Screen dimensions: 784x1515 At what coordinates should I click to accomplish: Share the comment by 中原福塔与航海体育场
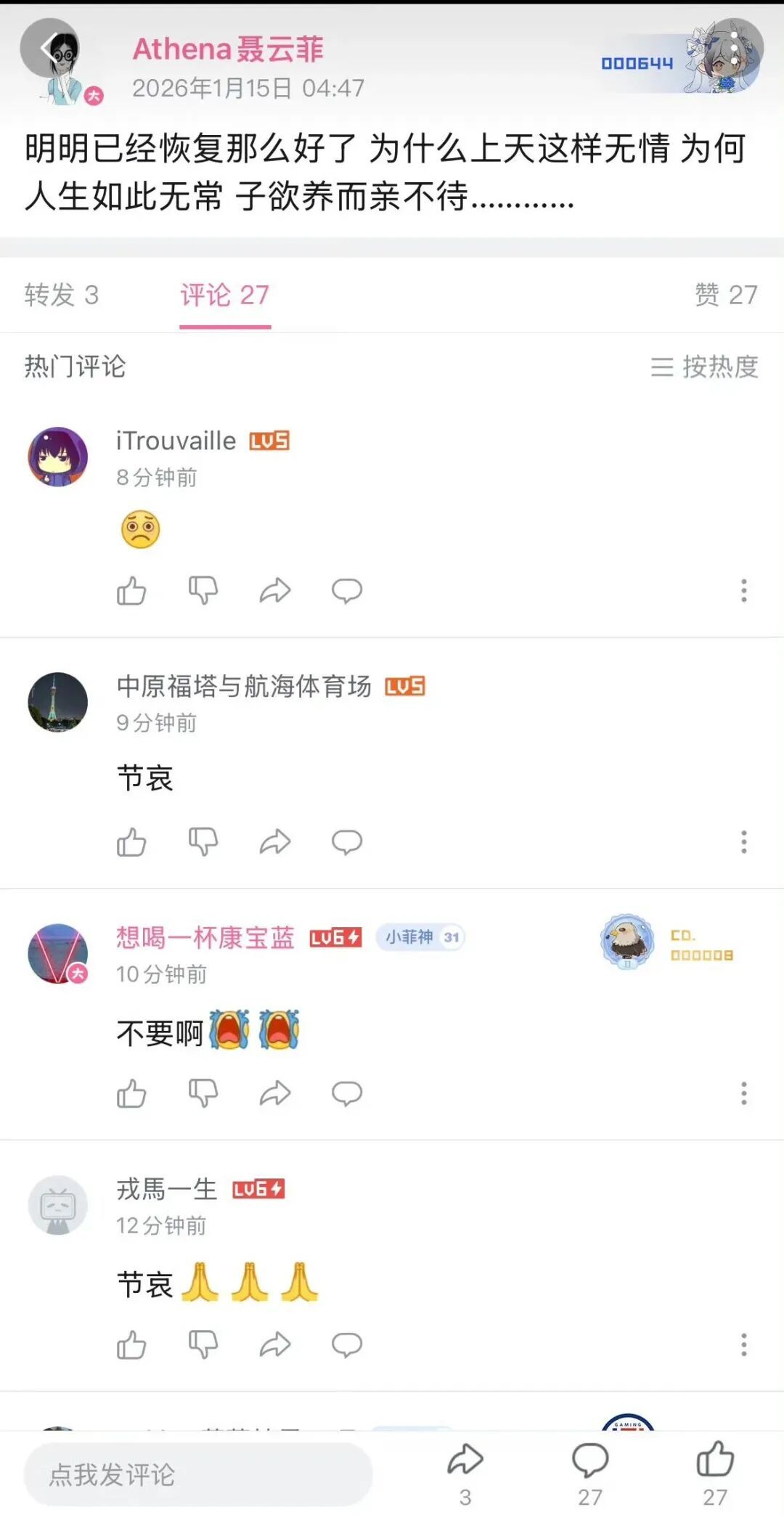tap(275, 842)
